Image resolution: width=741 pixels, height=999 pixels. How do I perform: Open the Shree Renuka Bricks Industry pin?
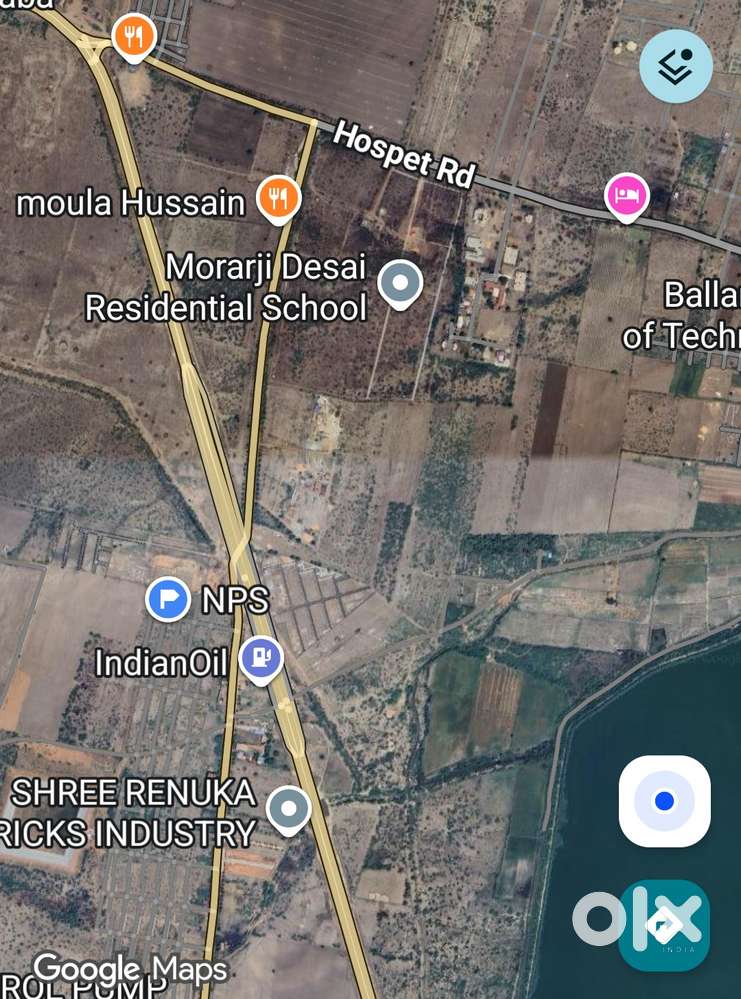coord(289,808)
